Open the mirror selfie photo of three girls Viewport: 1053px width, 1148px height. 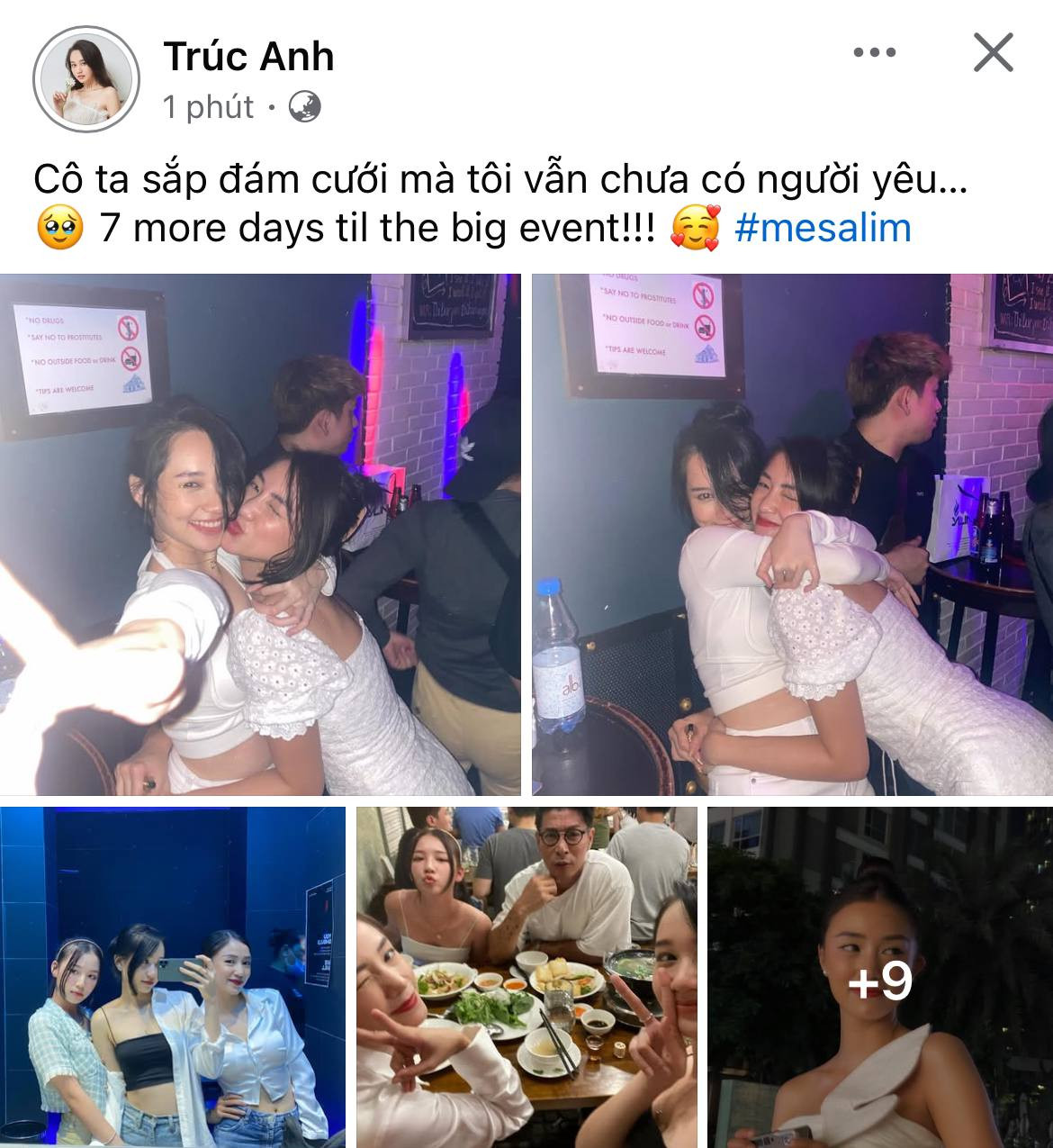coord(172,976)
